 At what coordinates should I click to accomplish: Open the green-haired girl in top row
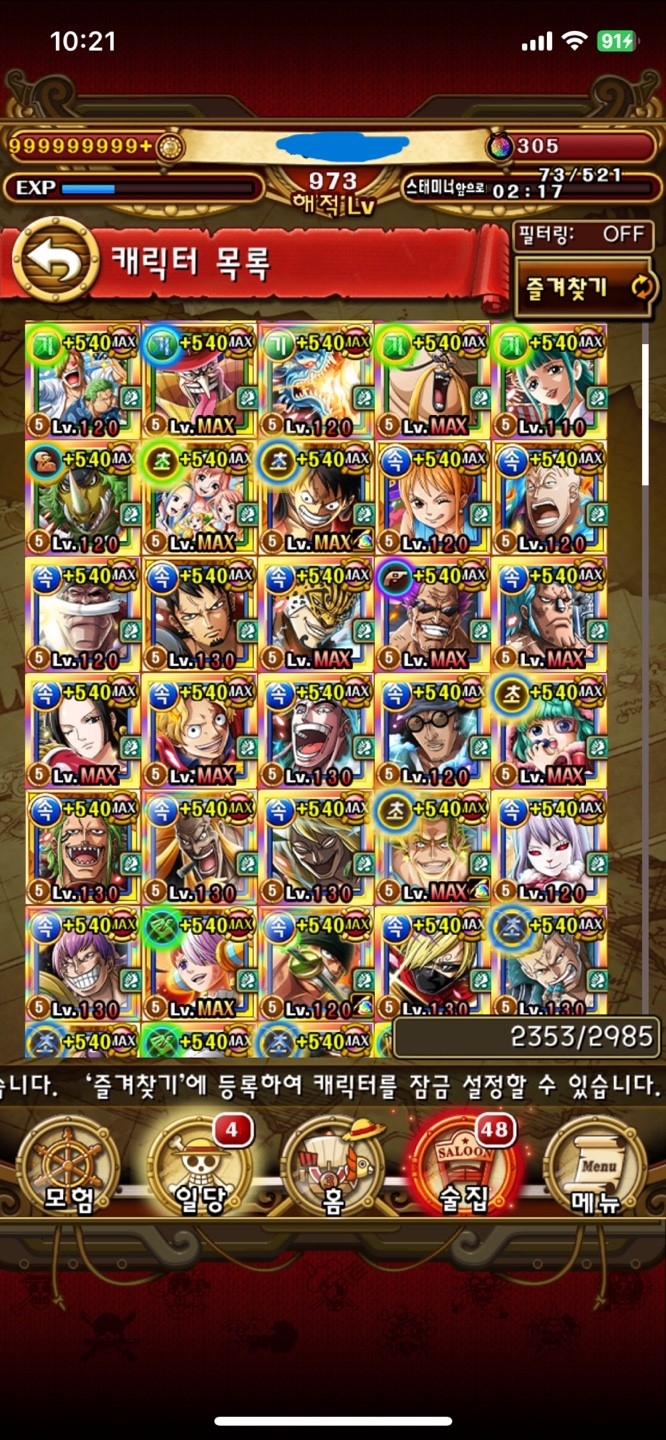(548, 380)
